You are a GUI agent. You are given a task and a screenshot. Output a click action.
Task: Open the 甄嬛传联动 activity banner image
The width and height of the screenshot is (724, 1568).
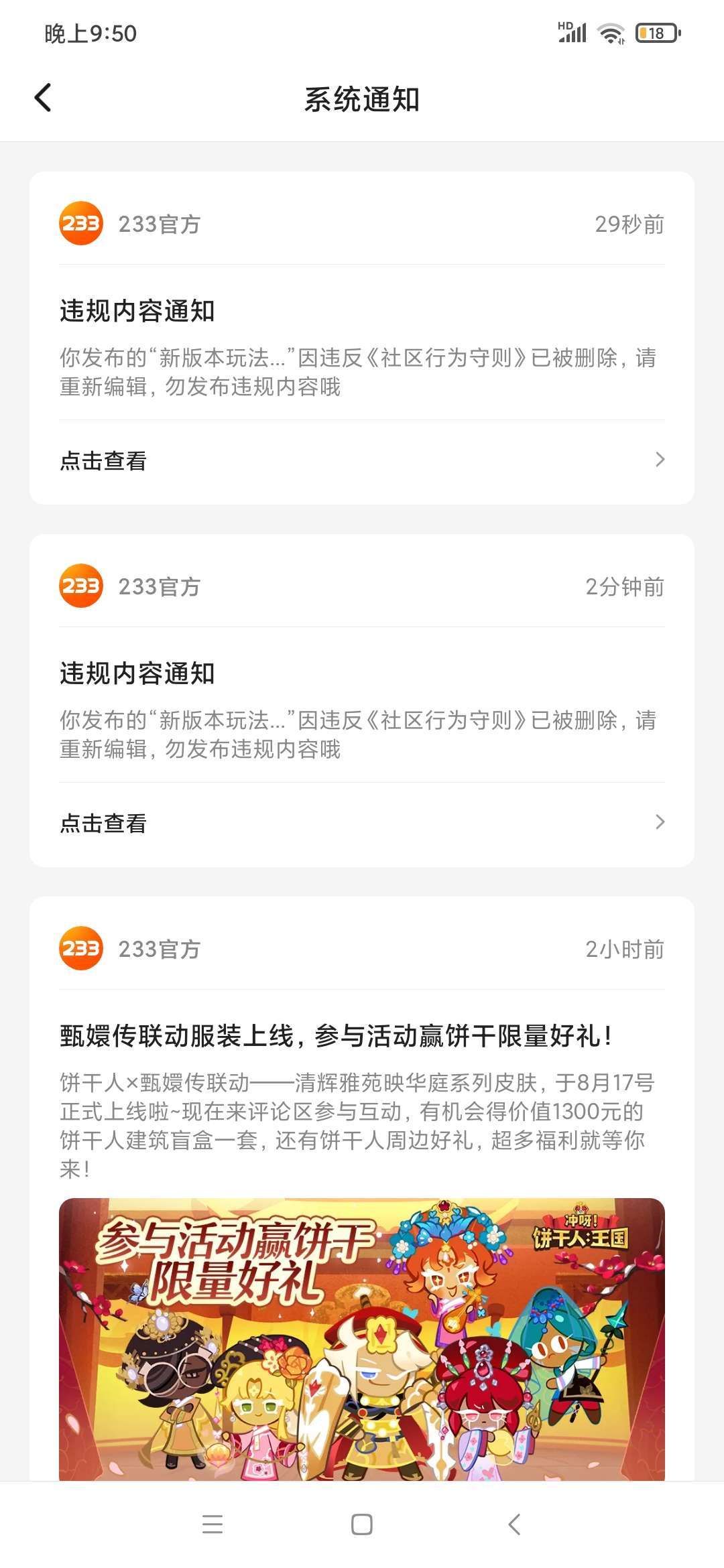362,1340
